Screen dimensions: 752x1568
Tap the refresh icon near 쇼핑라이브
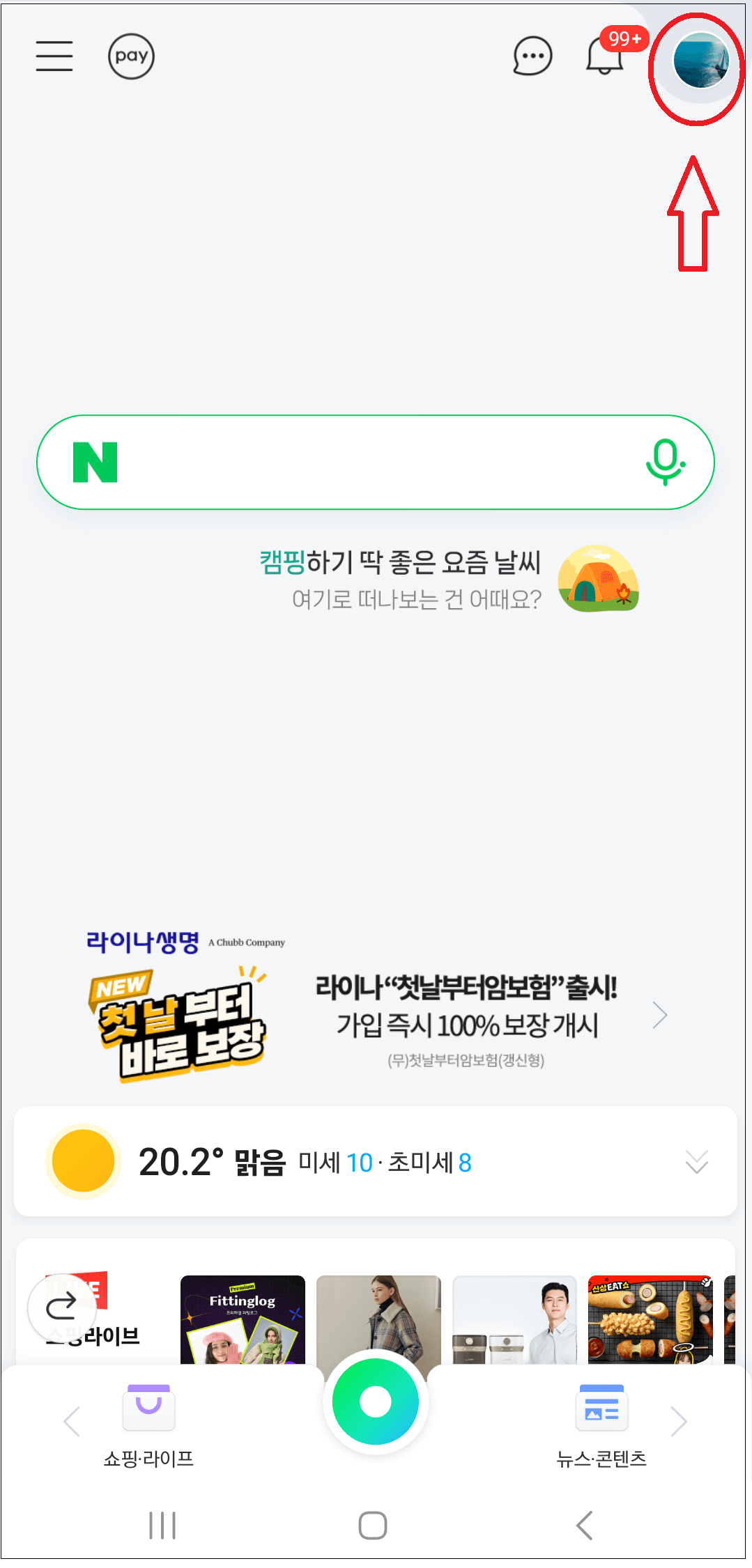(x=63, y=1307)
